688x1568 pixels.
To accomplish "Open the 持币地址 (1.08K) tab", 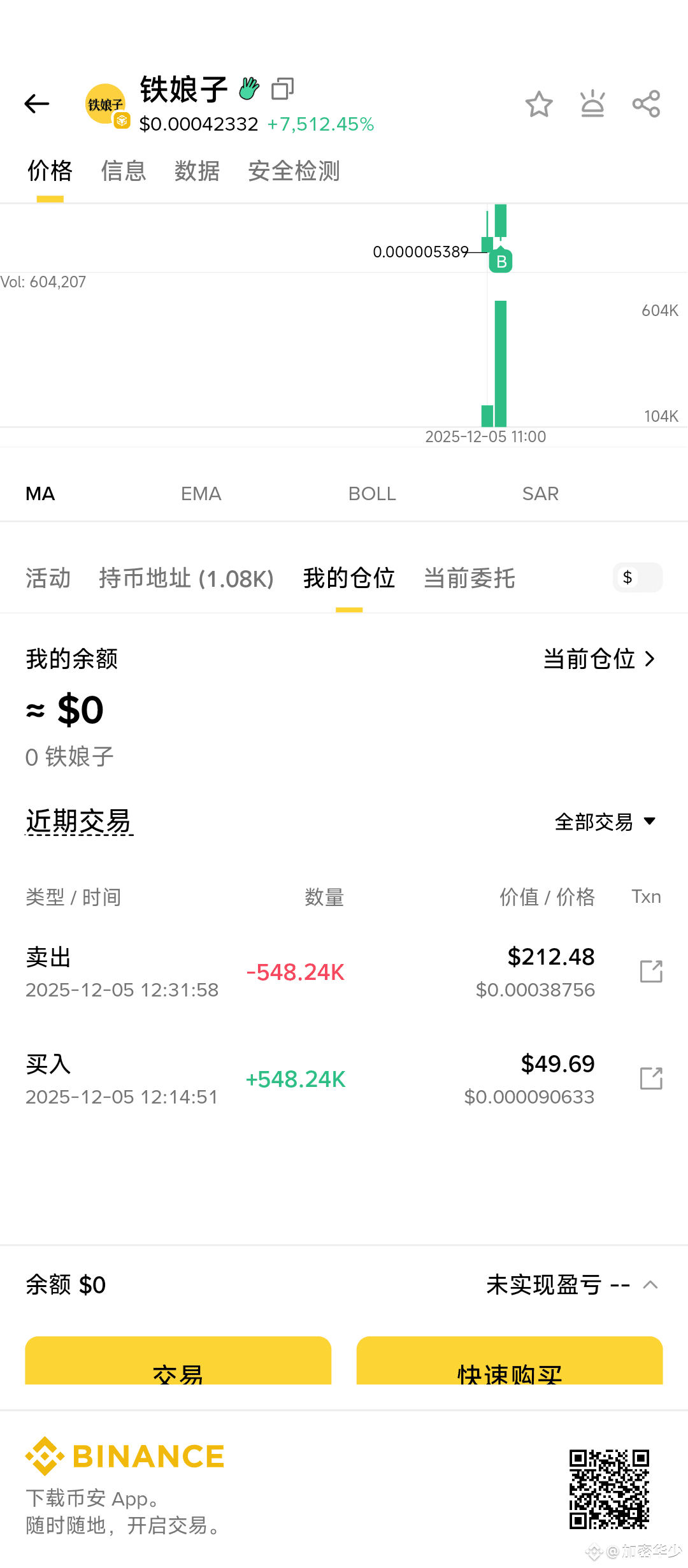I will pyautogui.click(x=187, y=578).
